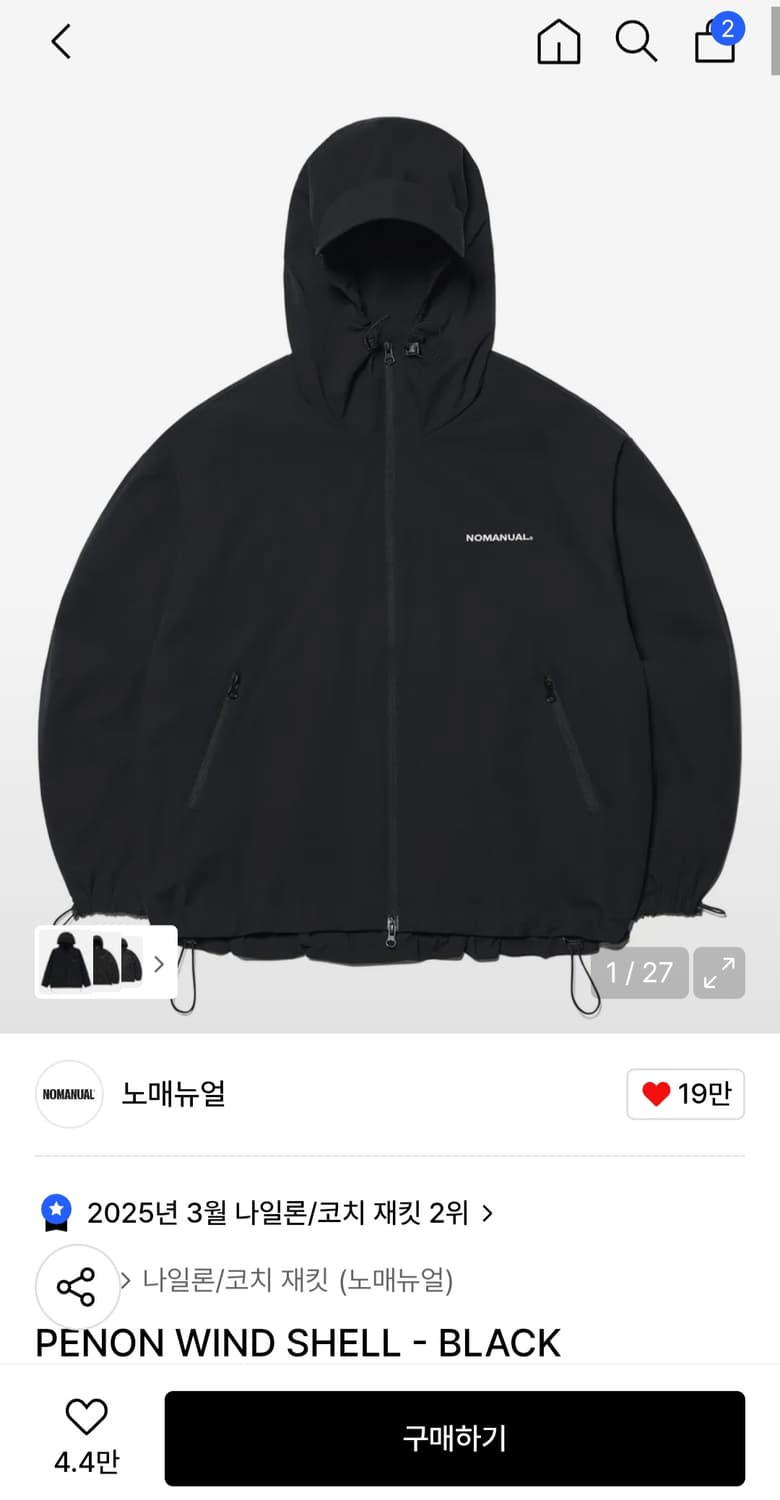Open the search icon

pos(637,42)
